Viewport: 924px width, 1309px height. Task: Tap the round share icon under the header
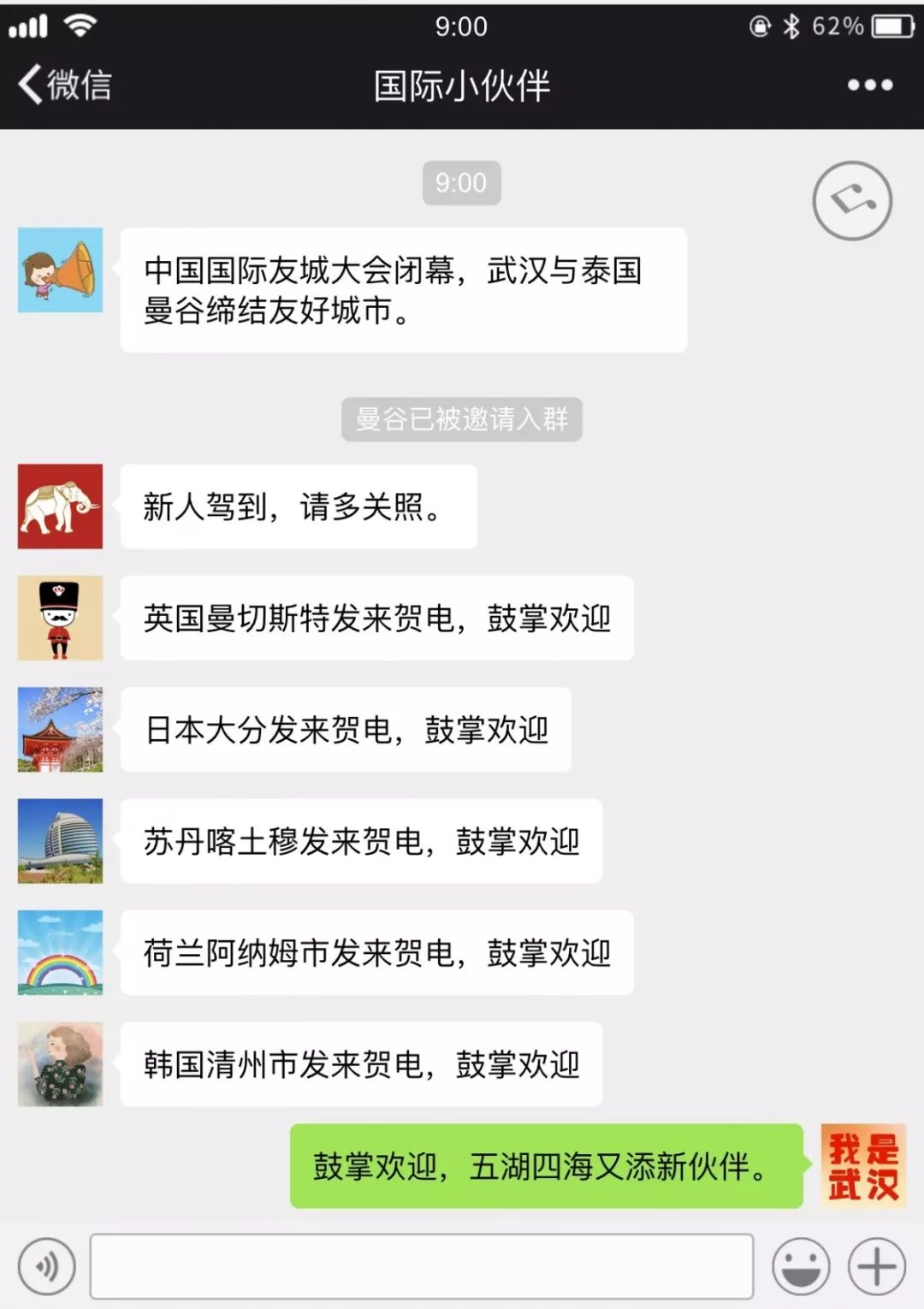(851, 201)
